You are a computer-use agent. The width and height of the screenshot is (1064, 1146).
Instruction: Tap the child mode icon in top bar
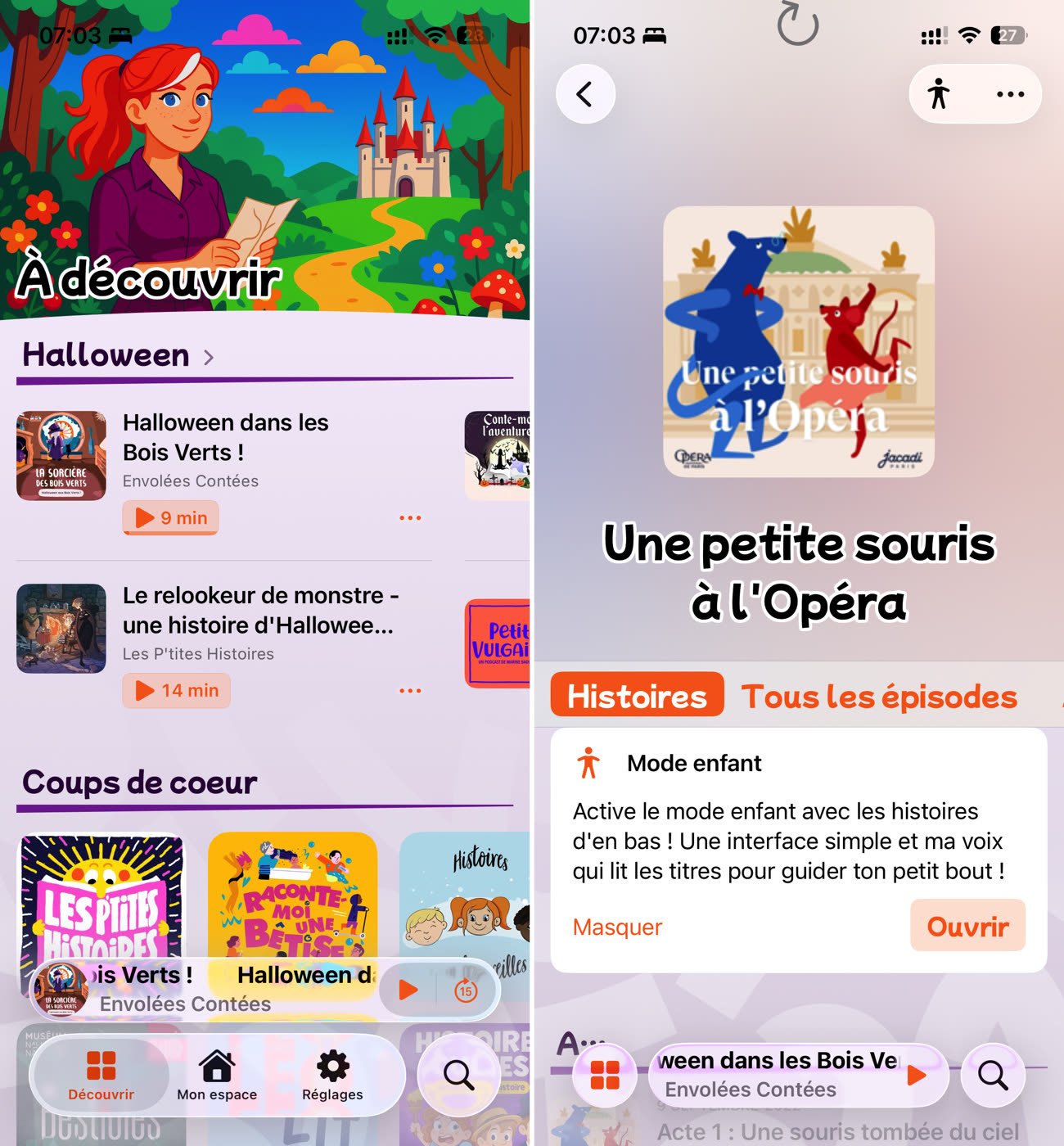[x=939, y=94]
